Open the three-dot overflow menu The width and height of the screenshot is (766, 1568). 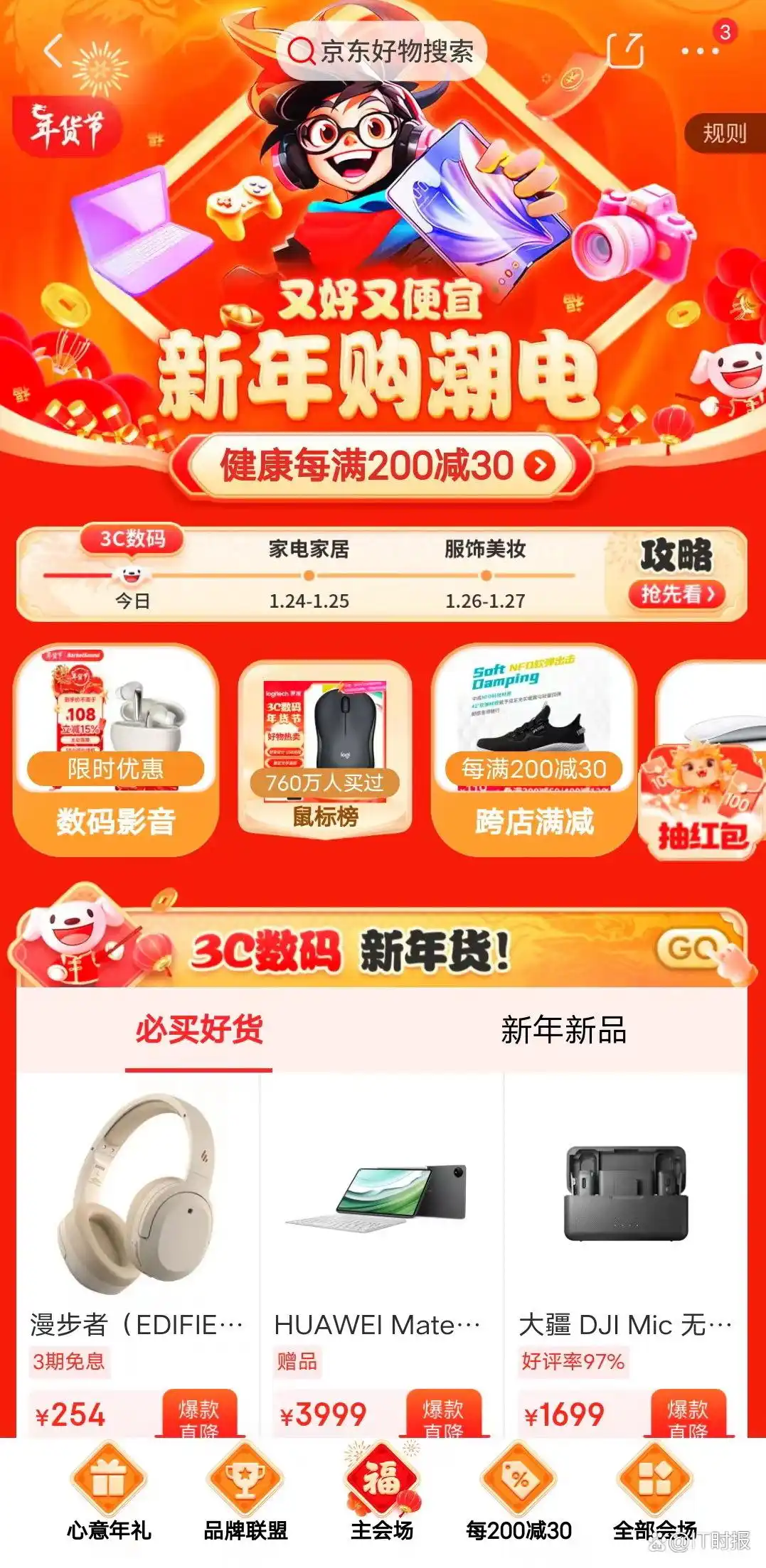(699, 51)
